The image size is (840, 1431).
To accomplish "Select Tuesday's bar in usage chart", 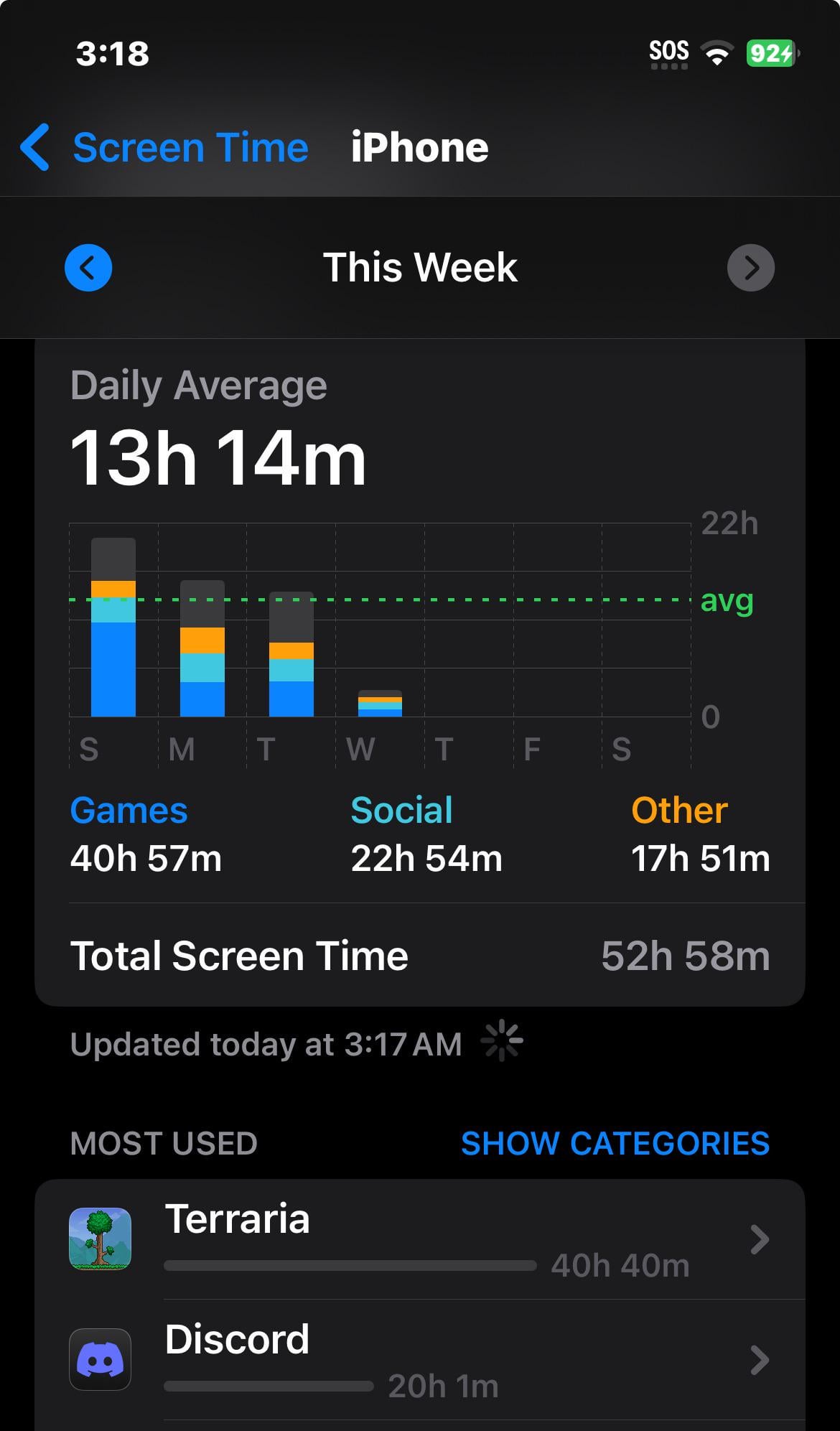I will [291, 655].
